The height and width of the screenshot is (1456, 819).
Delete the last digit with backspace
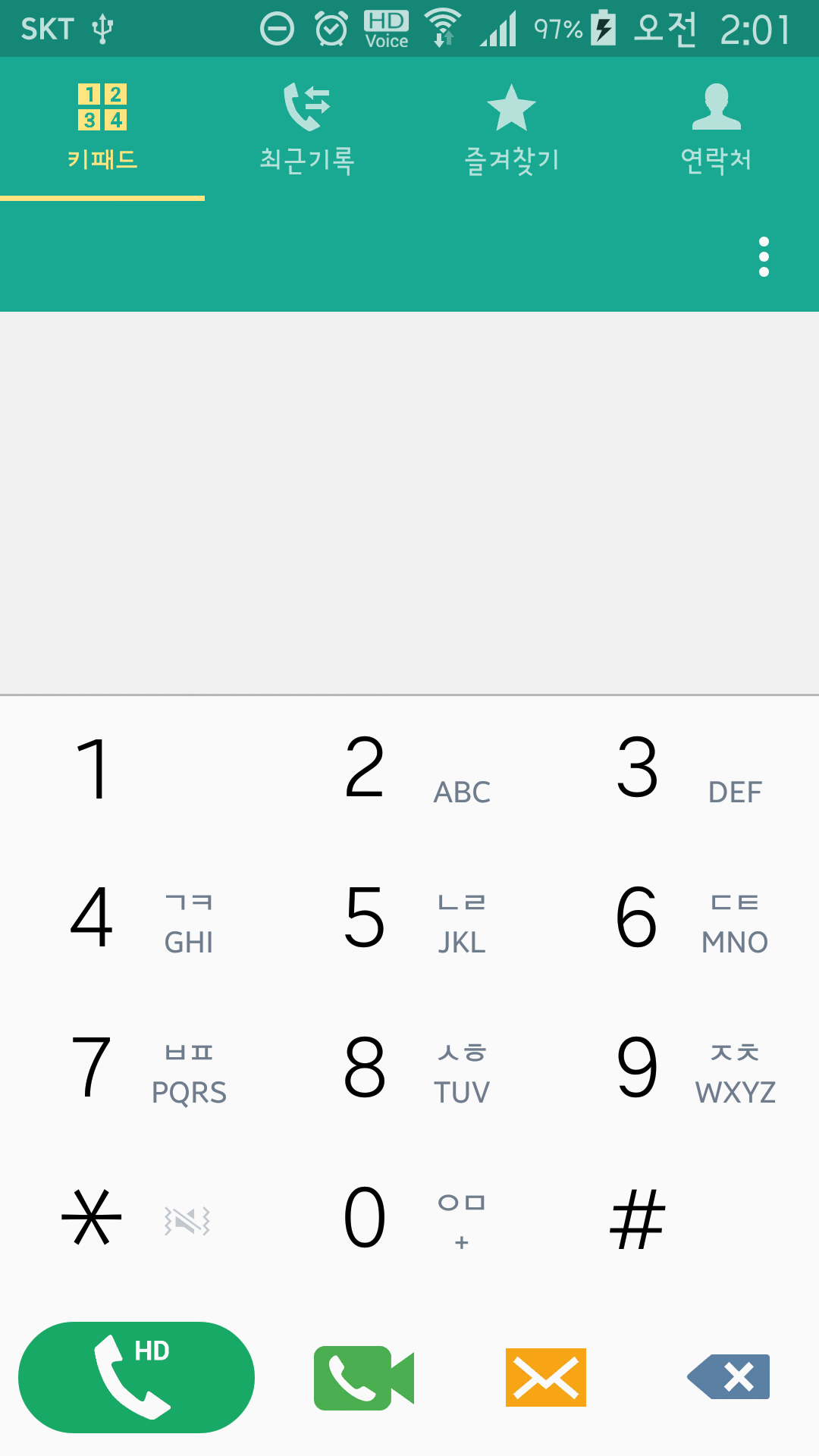729,1377
